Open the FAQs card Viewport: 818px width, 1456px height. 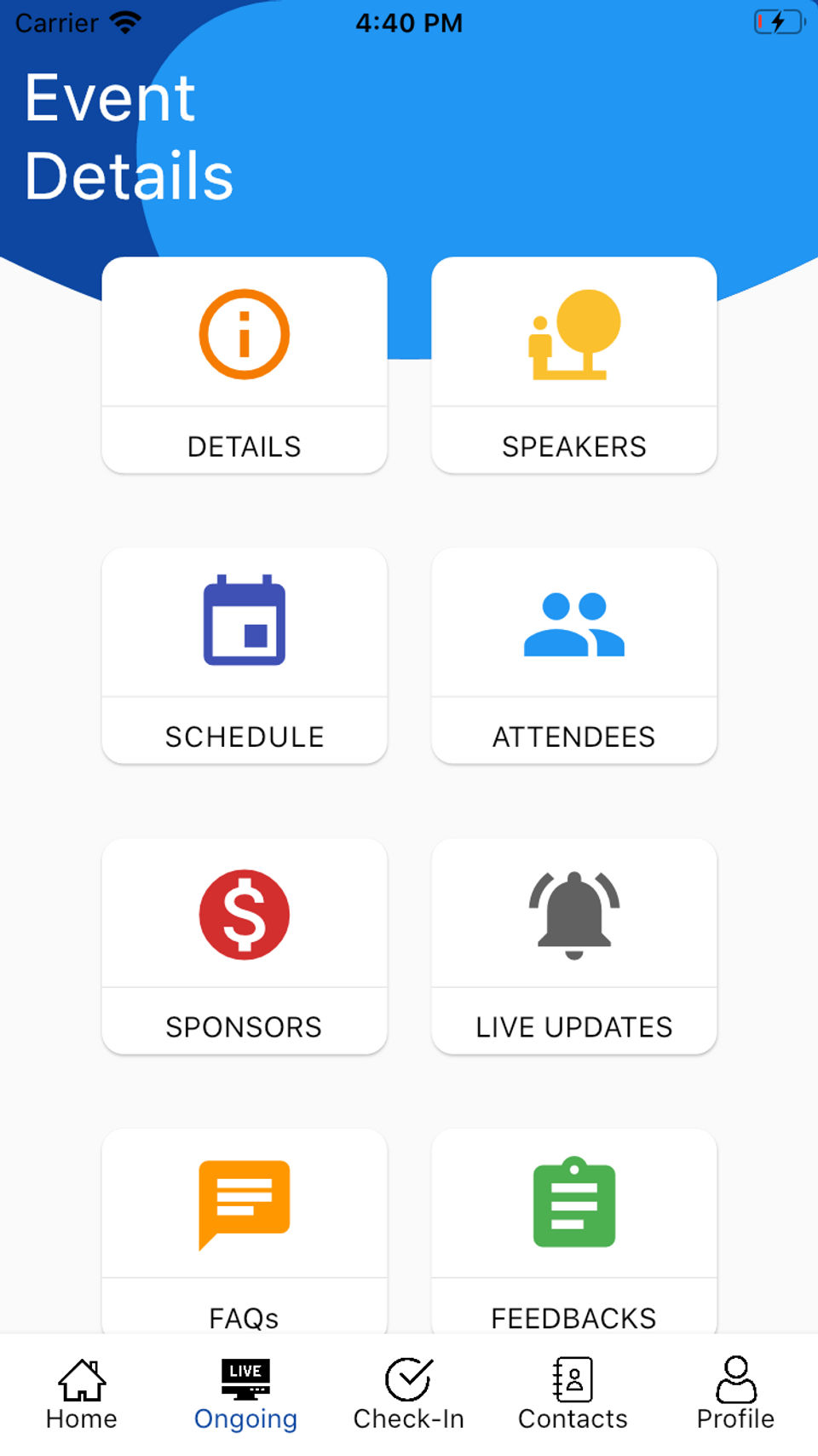(245, 1232)
